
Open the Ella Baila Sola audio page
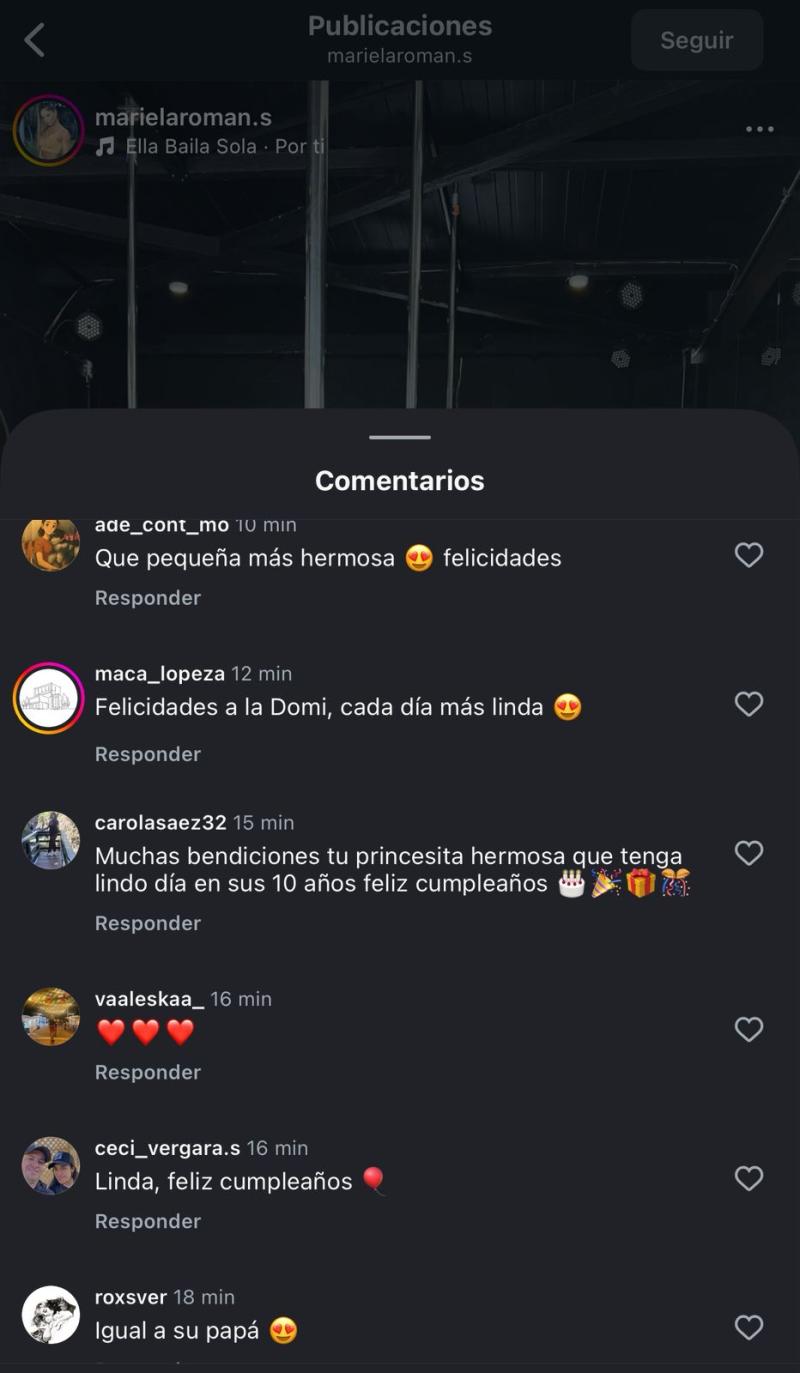click(190, 146)
